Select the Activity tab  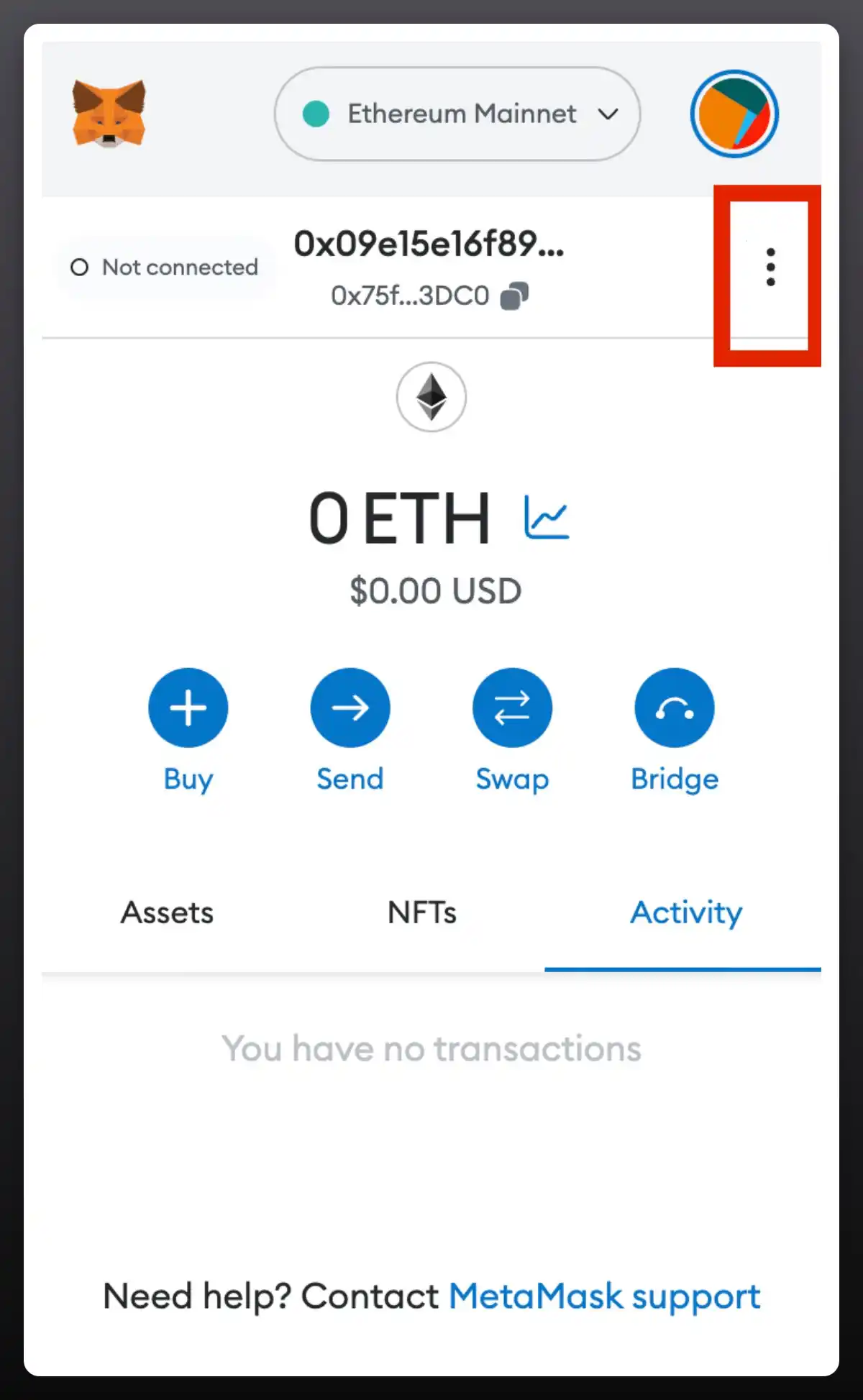(686, 912)
